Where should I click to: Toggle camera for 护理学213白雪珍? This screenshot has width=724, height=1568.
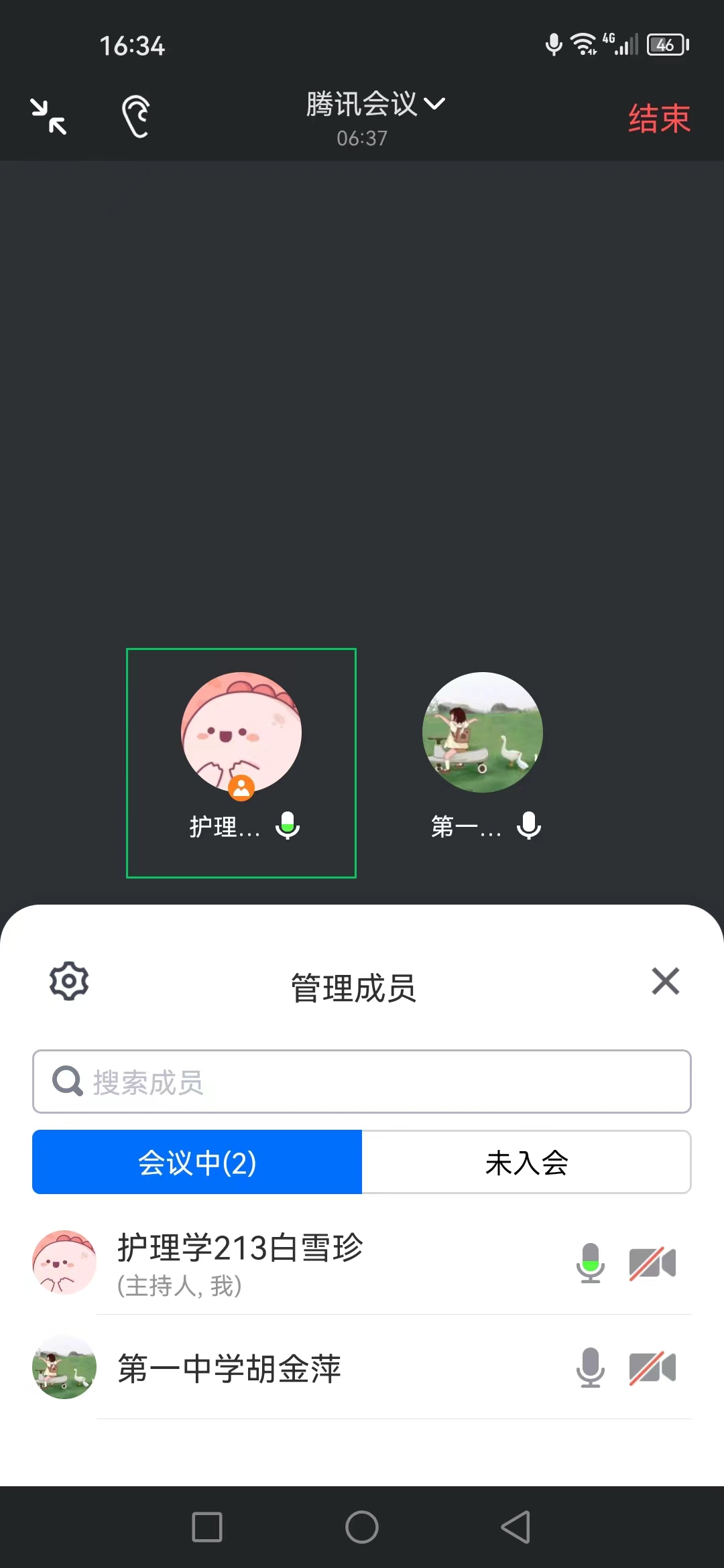(x=652, y=1263)
